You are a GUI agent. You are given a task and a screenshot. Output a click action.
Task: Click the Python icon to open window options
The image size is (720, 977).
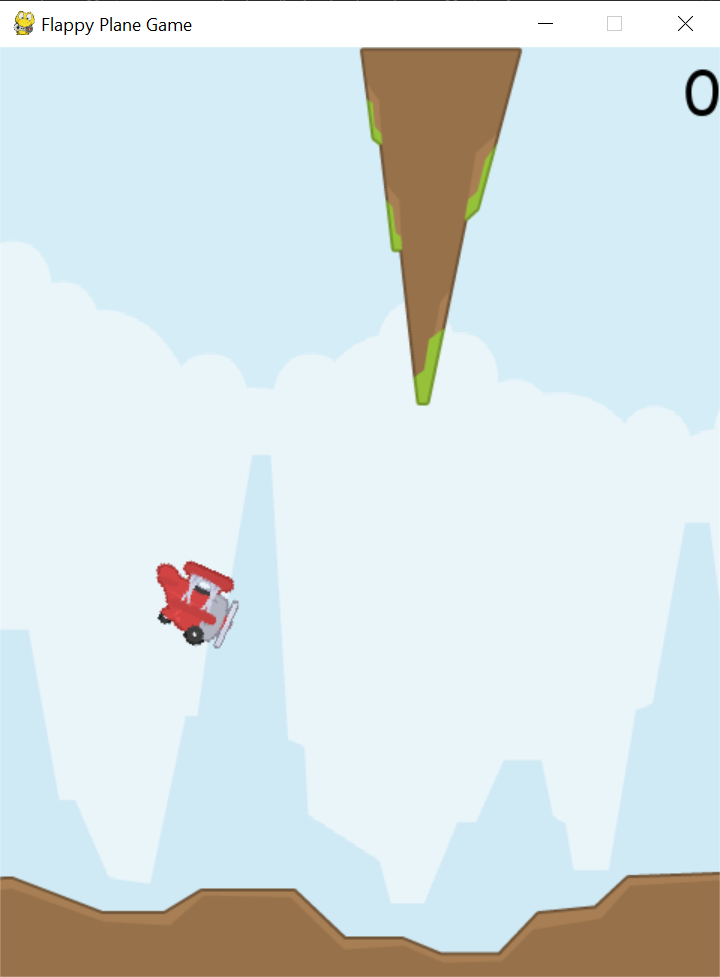22,23
